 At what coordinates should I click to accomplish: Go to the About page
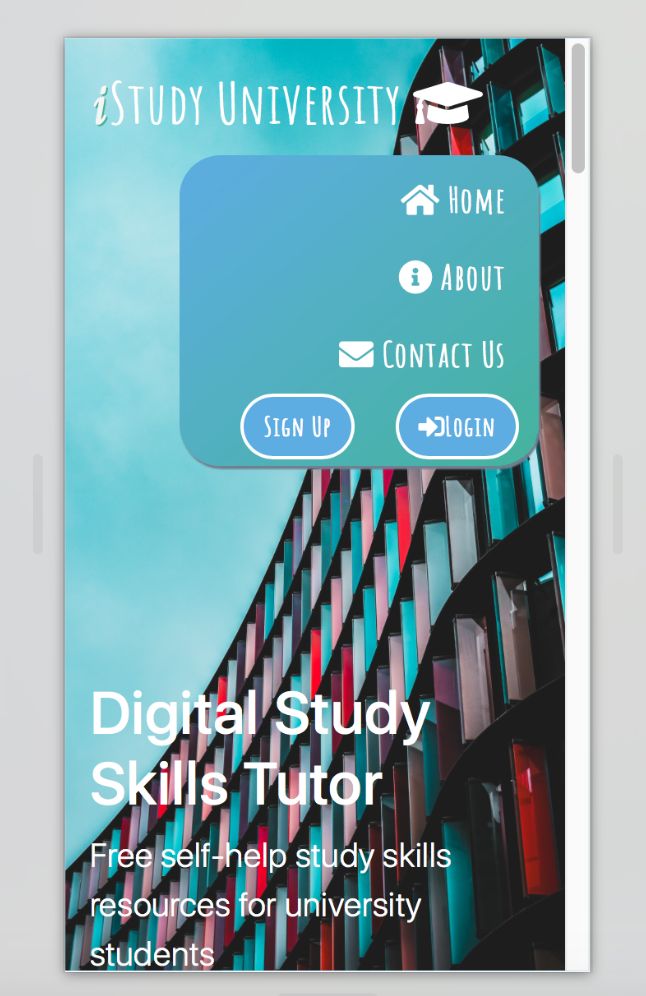click(x=452, y=277)
